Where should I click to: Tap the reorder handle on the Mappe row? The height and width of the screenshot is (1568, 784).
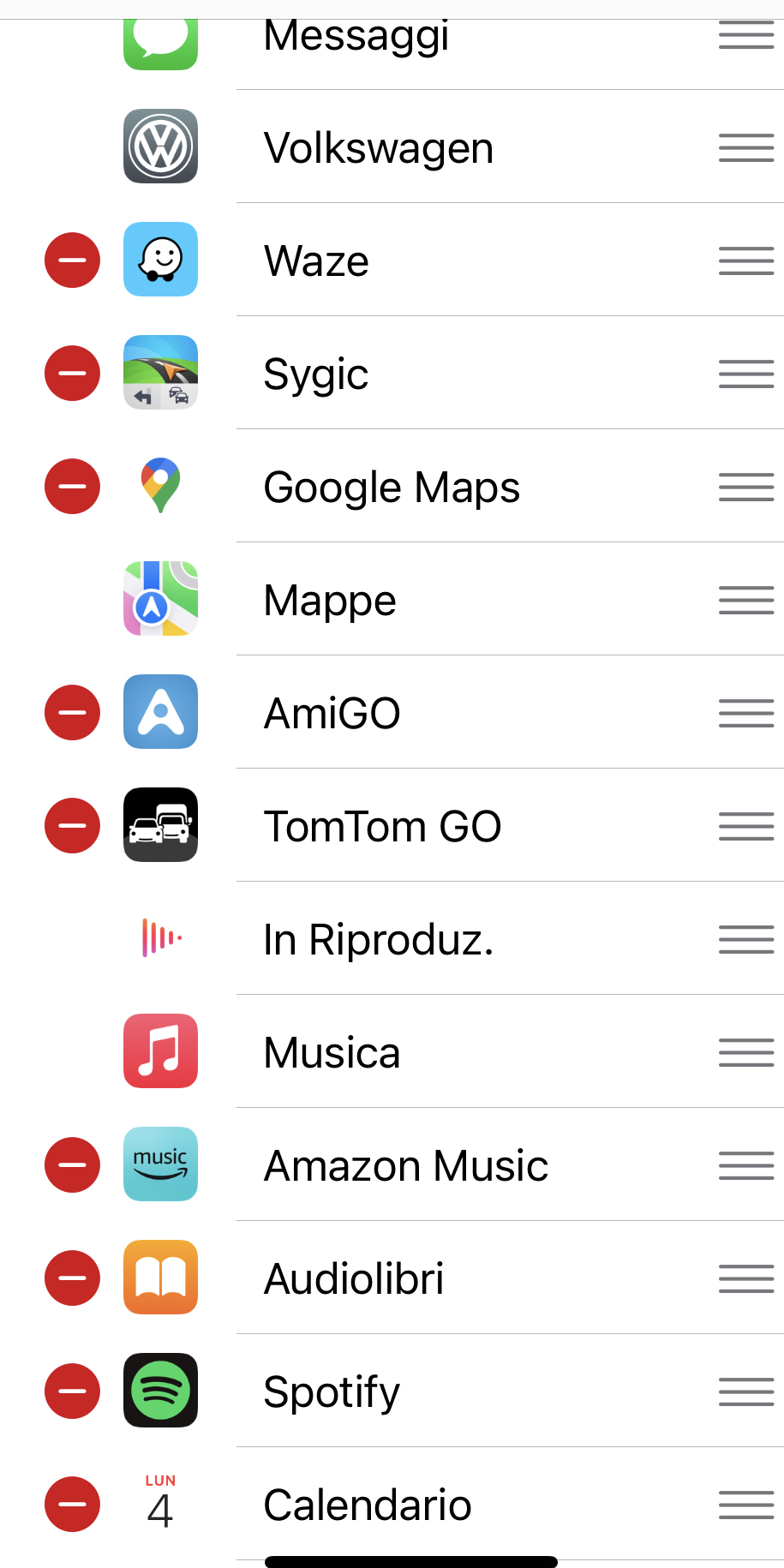click(746, 600)
